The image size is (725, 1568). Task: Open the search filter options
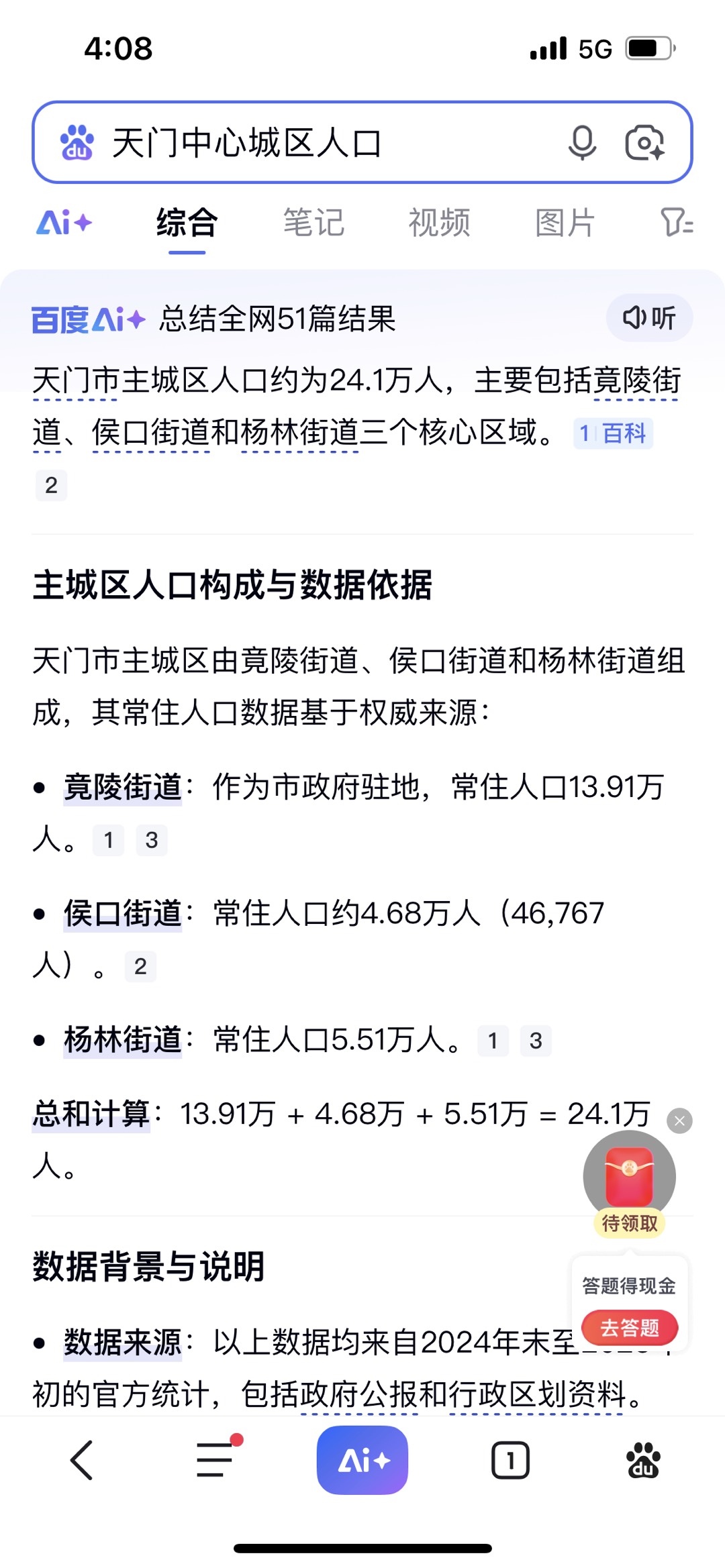coord(676,223)
